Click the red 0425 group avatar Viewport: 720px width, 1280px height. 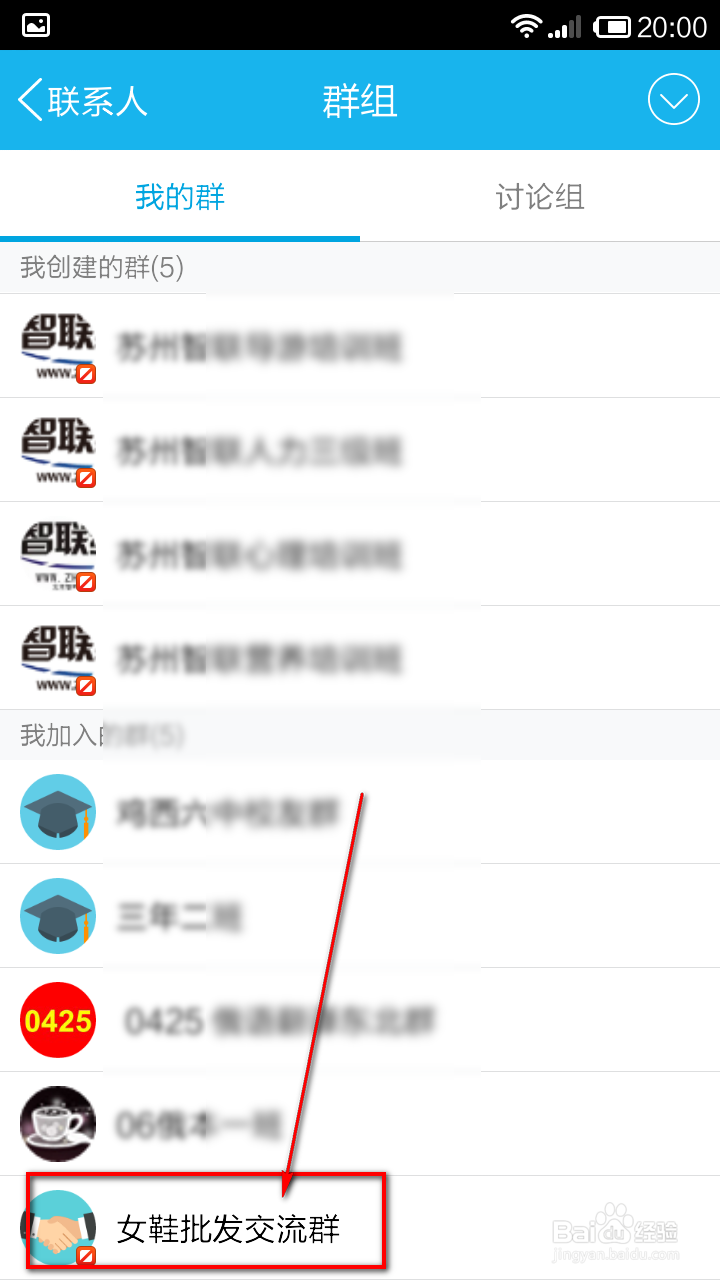pos(57,1020)
